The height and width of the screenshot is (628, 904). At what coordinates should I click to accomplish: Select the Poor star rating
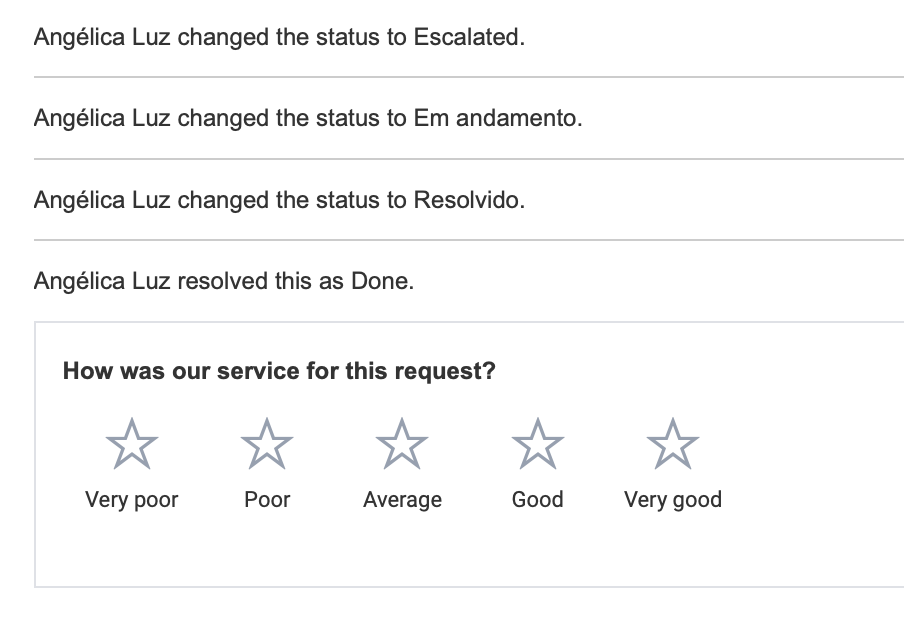(x=267, y=444)
